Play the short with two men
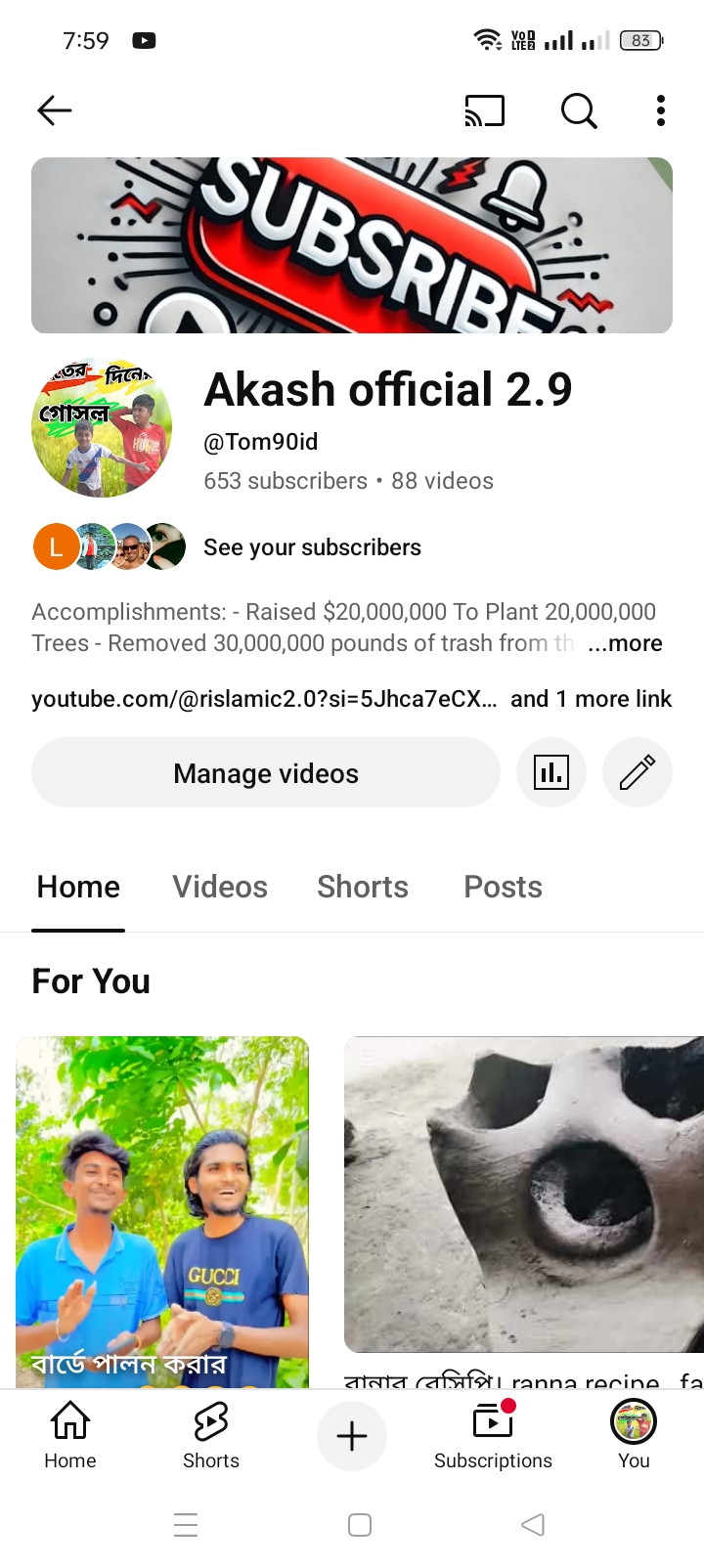 pos(162,1210)
